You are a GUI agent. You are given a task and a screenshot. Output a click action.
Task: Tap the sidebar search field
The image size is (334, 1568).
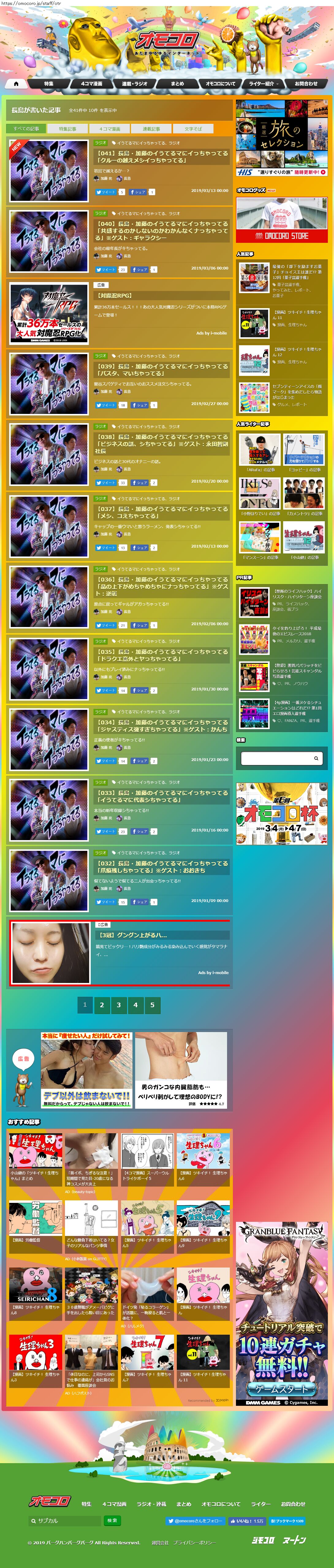277,758
